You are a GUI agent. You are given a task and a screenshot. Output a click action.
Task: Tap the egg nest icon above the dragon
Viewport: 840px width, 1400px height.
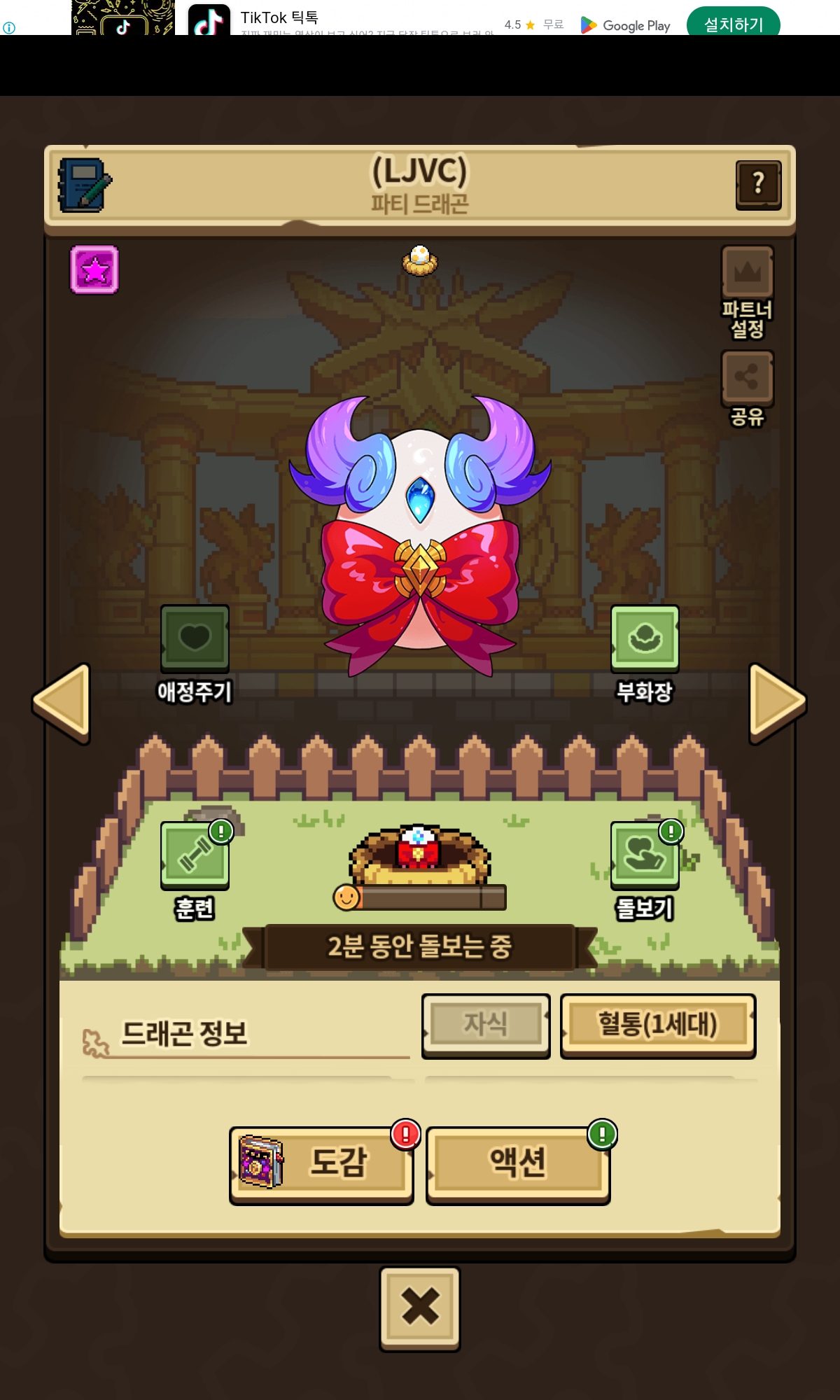[420, 260]
